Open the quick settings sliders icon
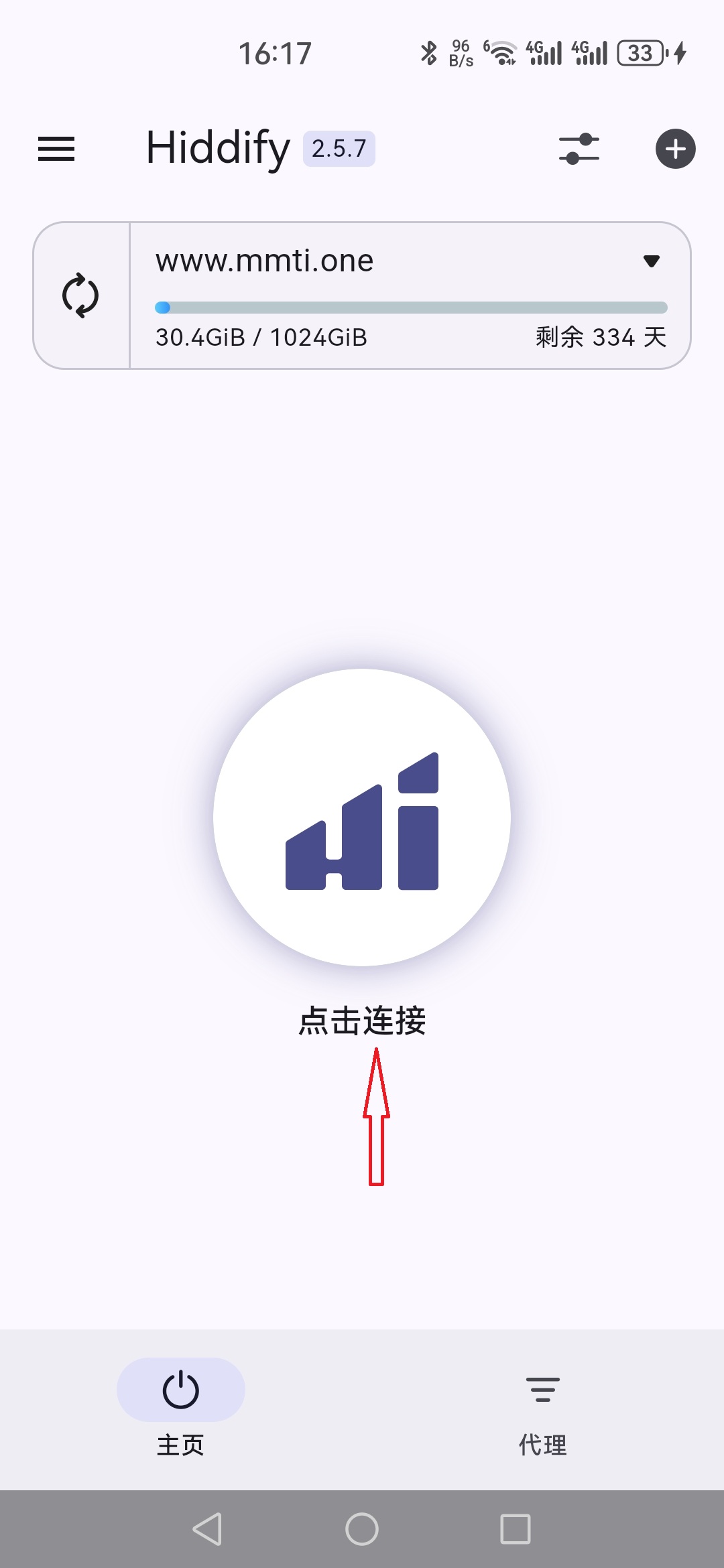The image size is (724, 1568). (x=579, y=149)
